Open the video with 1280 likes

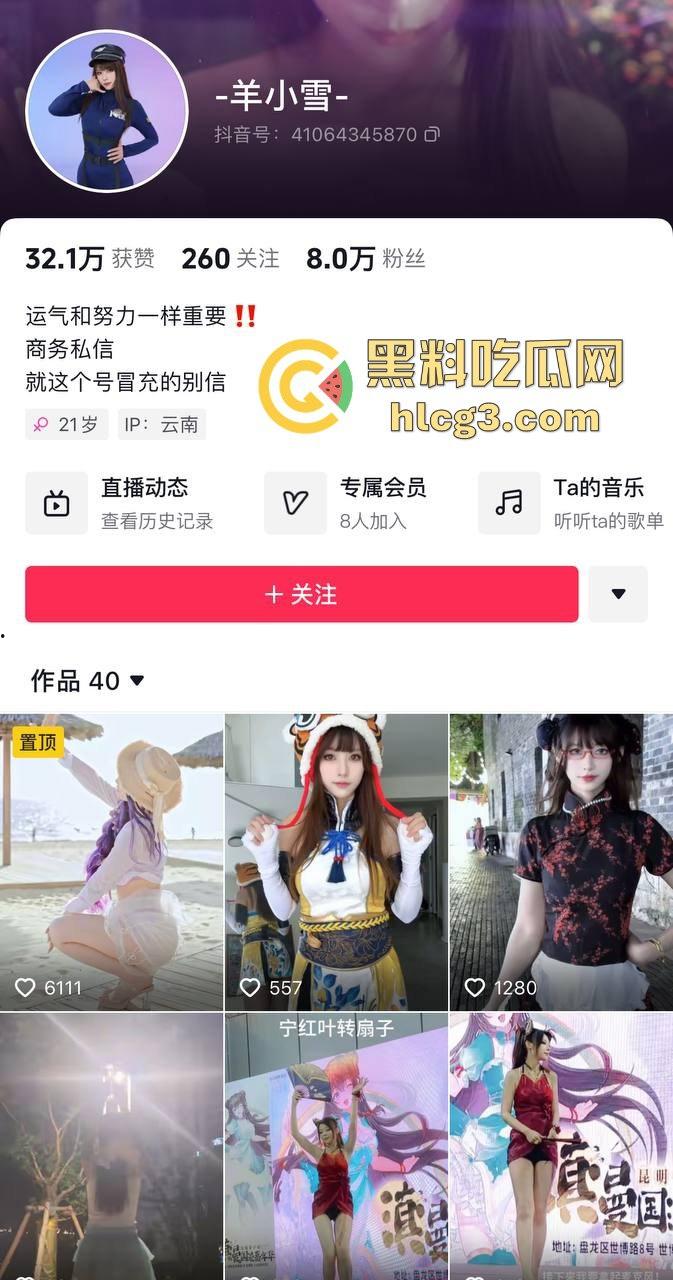coord(561,862)
